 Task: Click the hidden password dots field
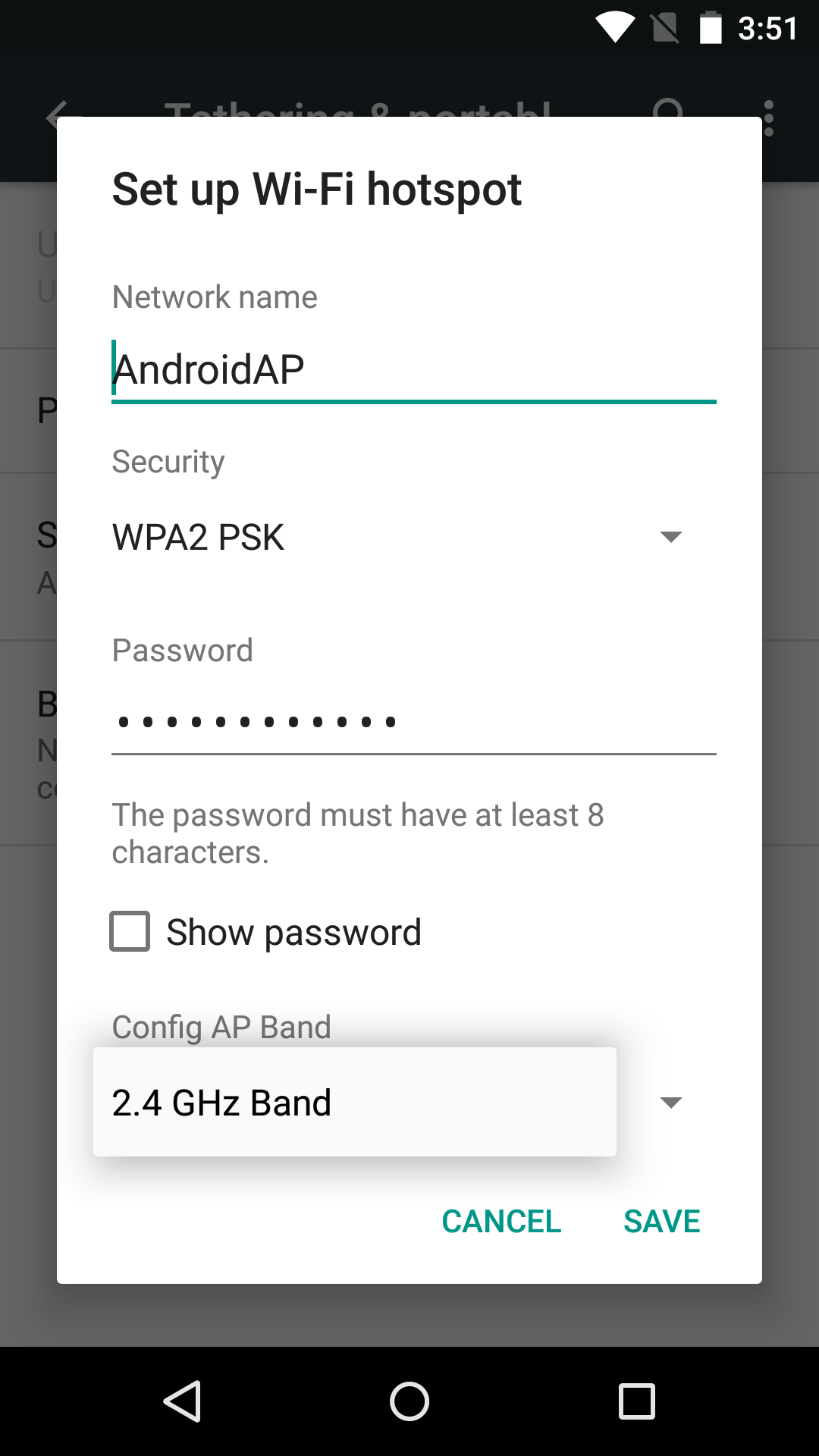click(414, 720)
